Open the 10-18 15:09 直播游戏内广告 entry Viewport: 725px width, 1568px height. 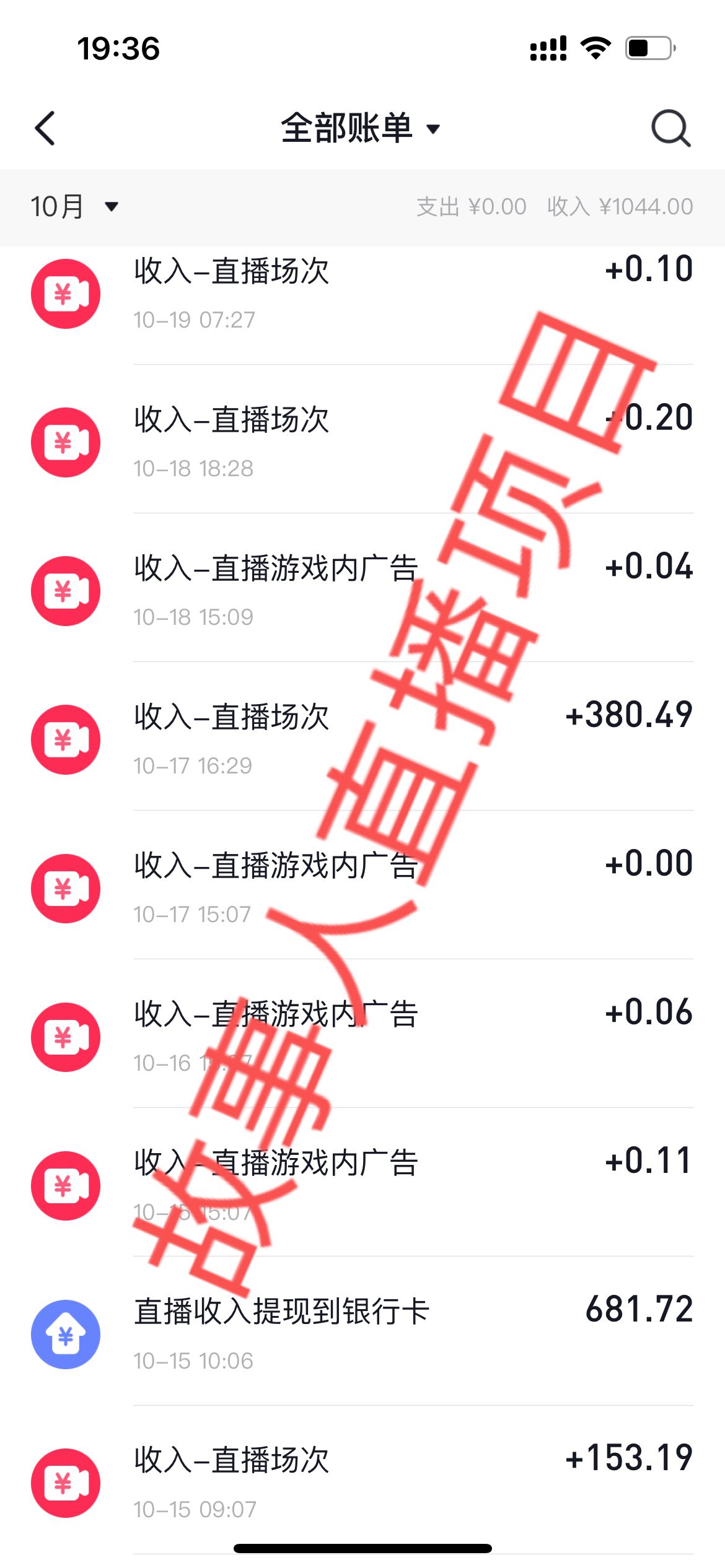pos(362,591)
